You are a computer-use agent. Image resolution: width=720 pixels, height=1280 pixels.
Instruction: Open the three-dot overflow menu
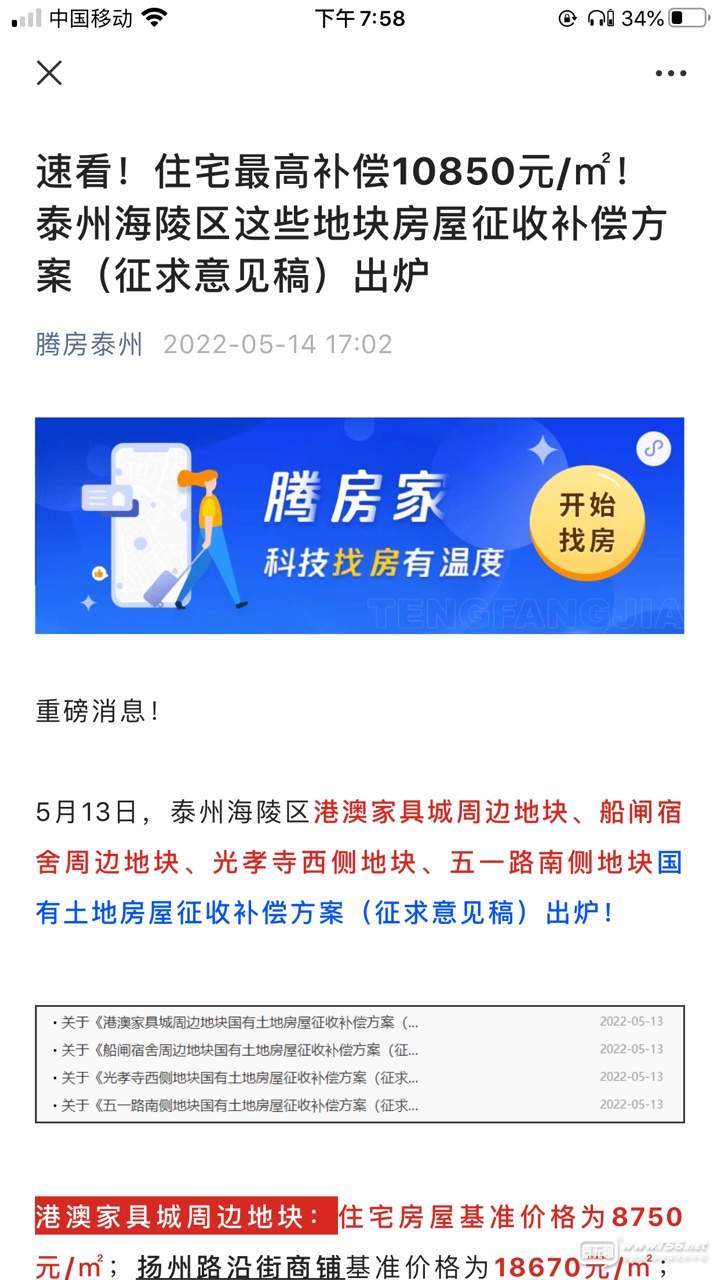tap(670, 73)
